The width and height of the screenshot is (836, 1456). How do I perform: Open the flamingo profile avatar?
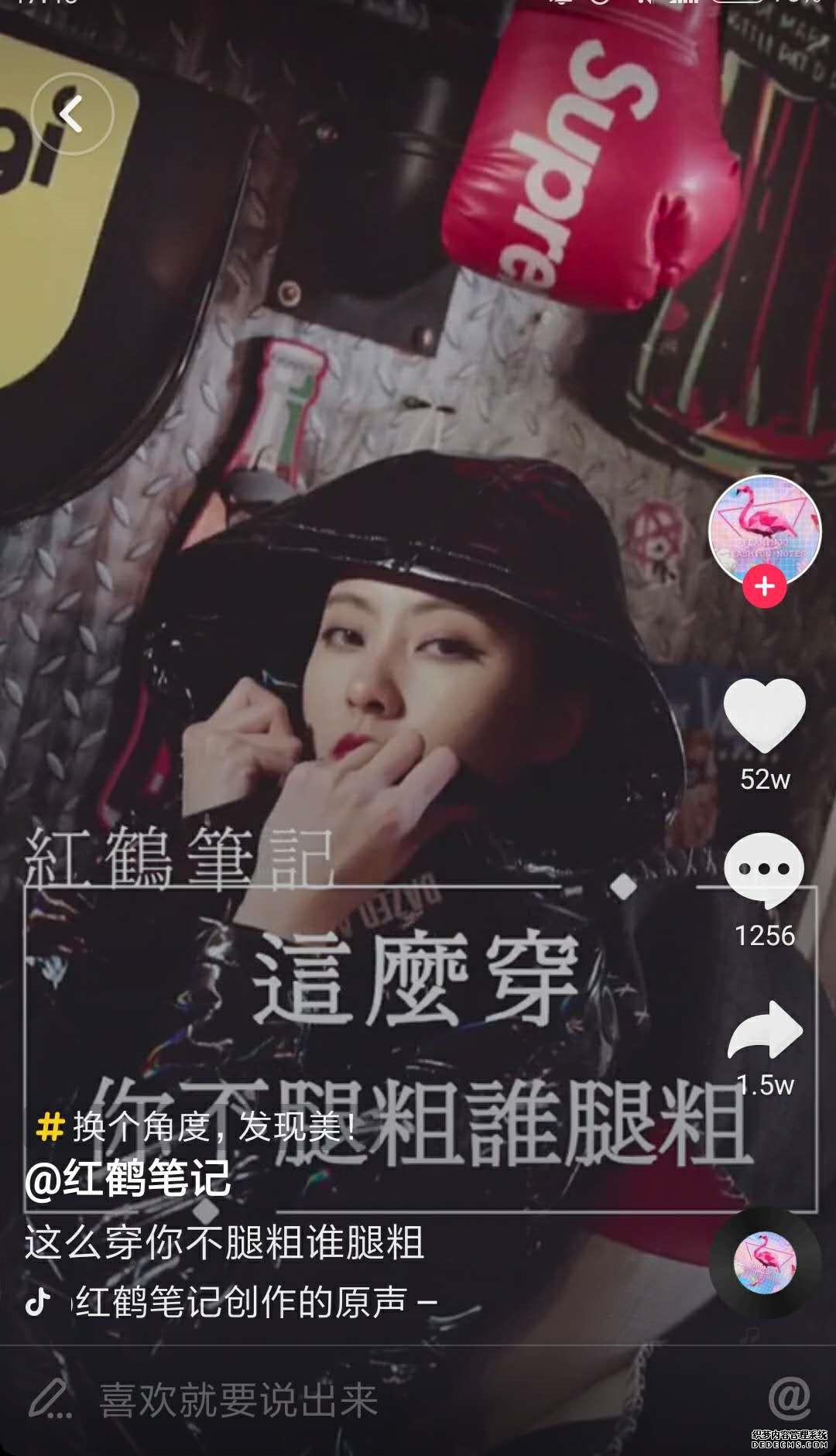[764, 529]
